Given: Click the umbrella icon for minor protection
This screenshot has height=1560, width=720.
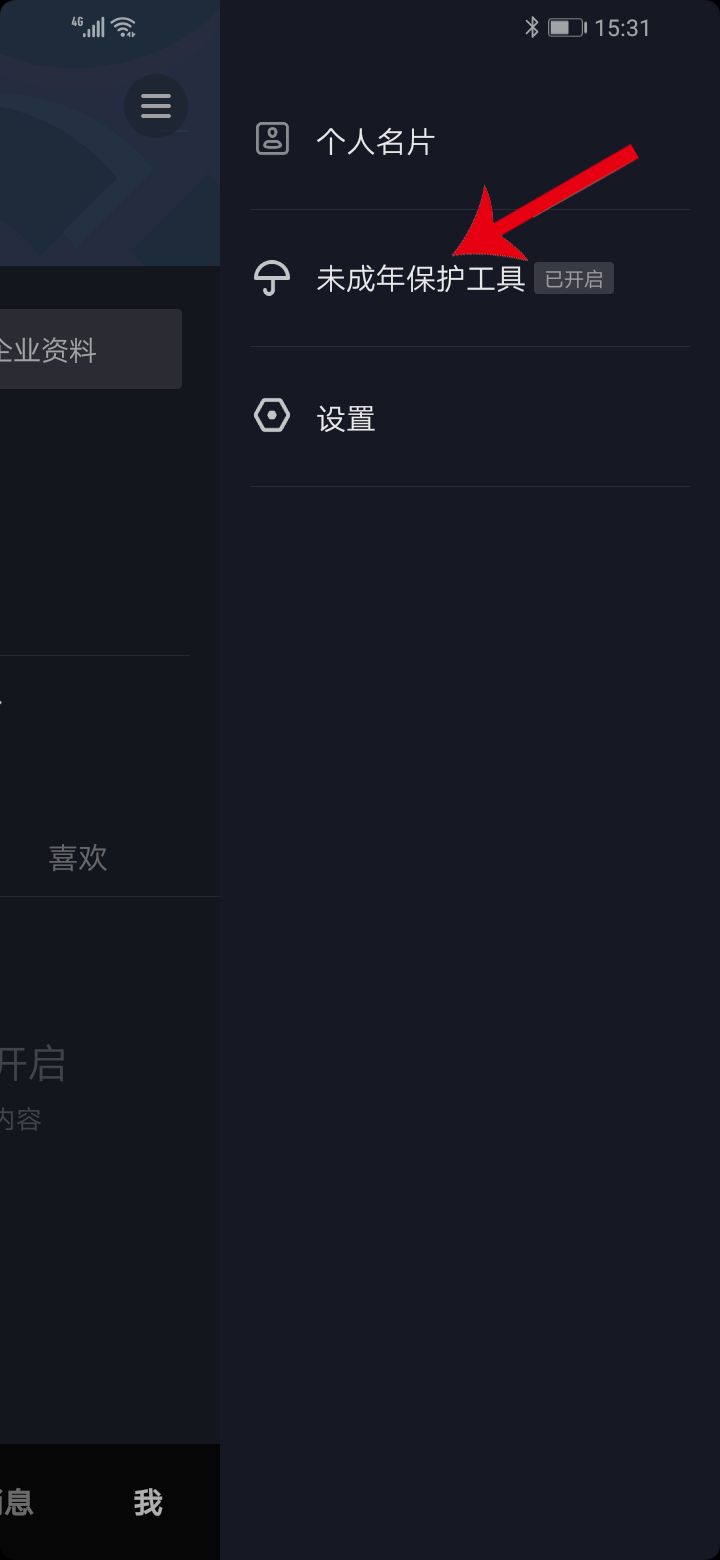Looking at the screenshot, I should point(270,278).
